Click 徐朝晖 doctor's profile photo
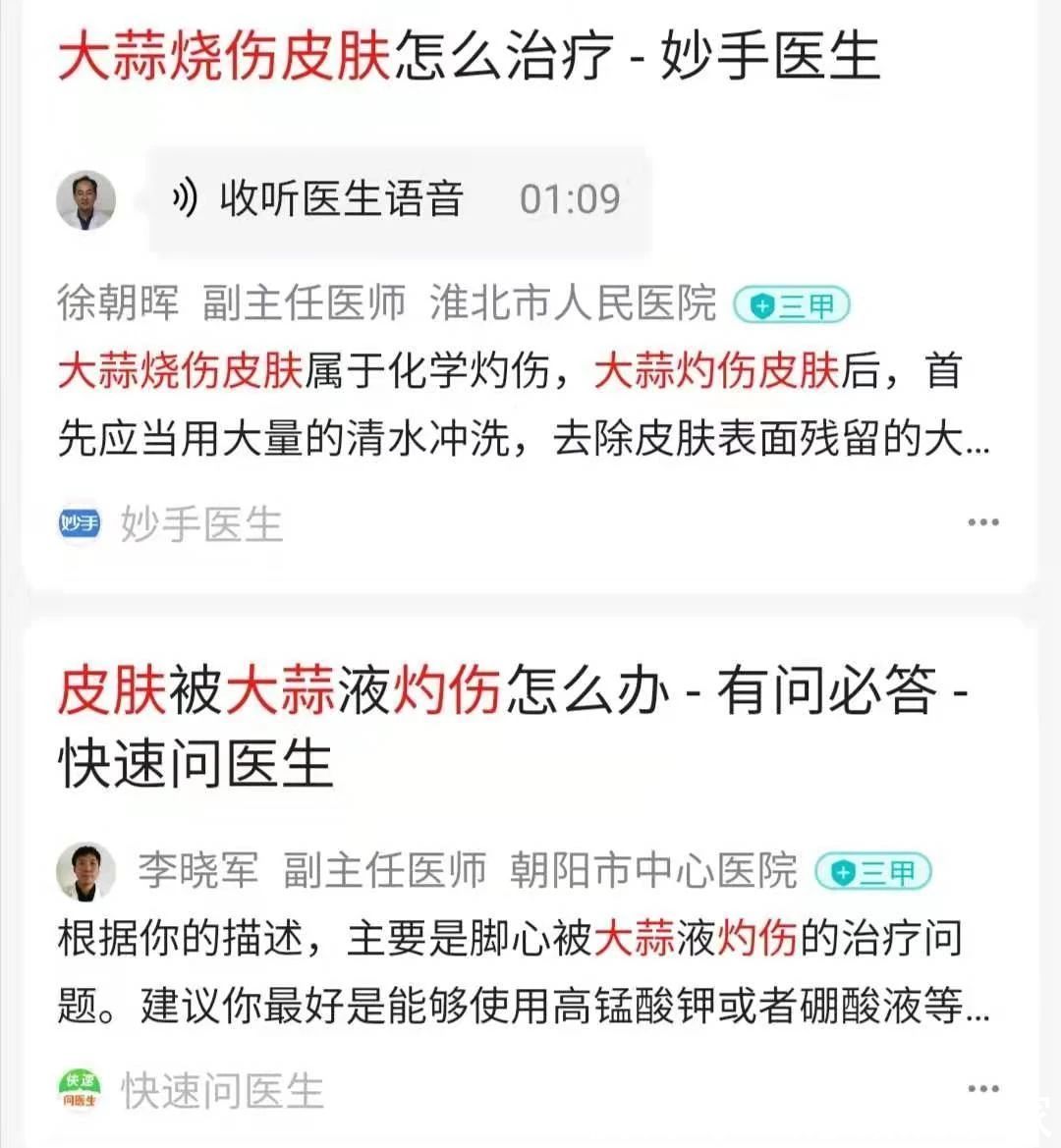The height and width of the screenshot is (1148, 1061). (x=86, y=199)
